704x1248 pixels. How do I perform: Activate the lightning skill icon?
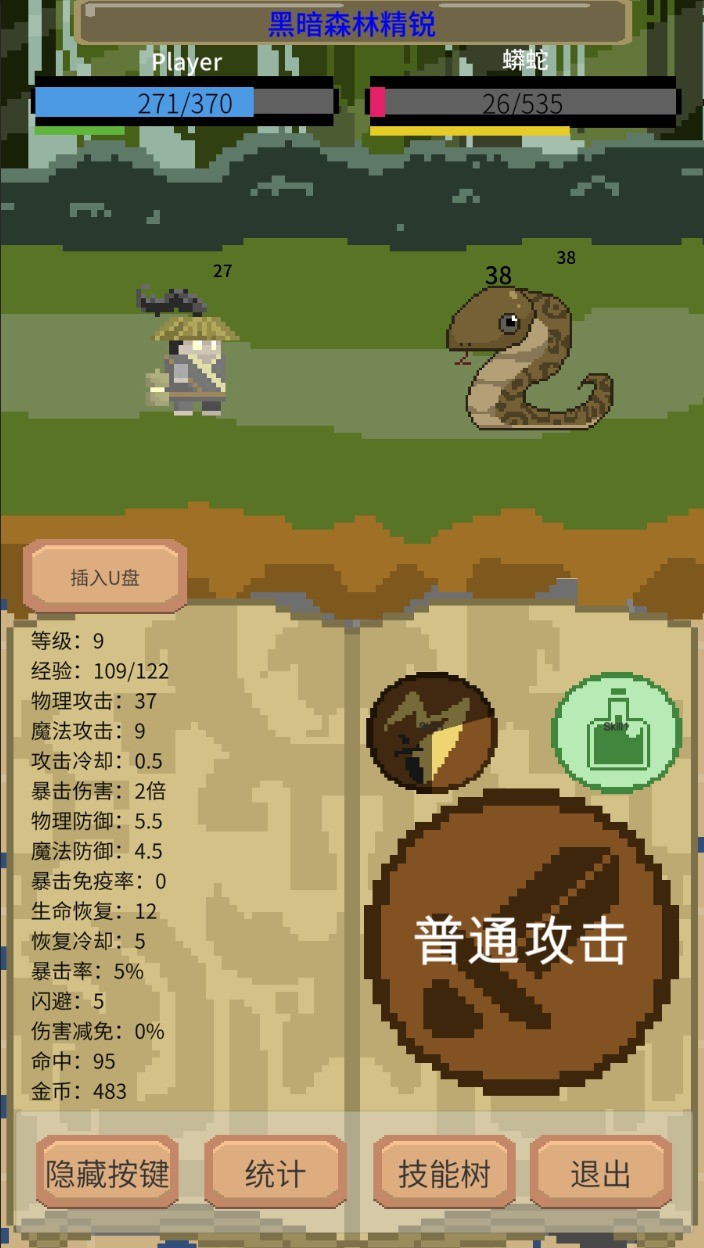(x=431, y=733)
